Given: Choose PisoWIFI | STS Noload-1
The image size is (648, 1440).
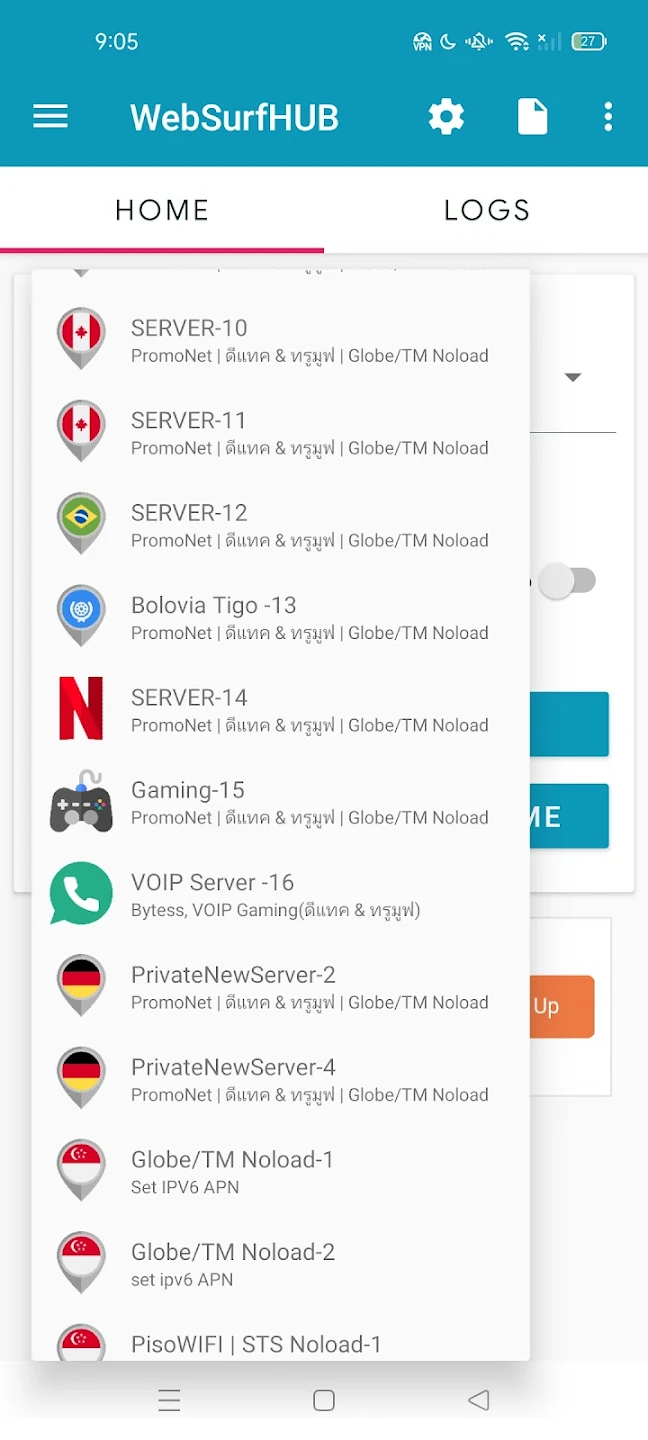Looking at the screenshot, I should pyautogui.click(x=280, y=1343).
